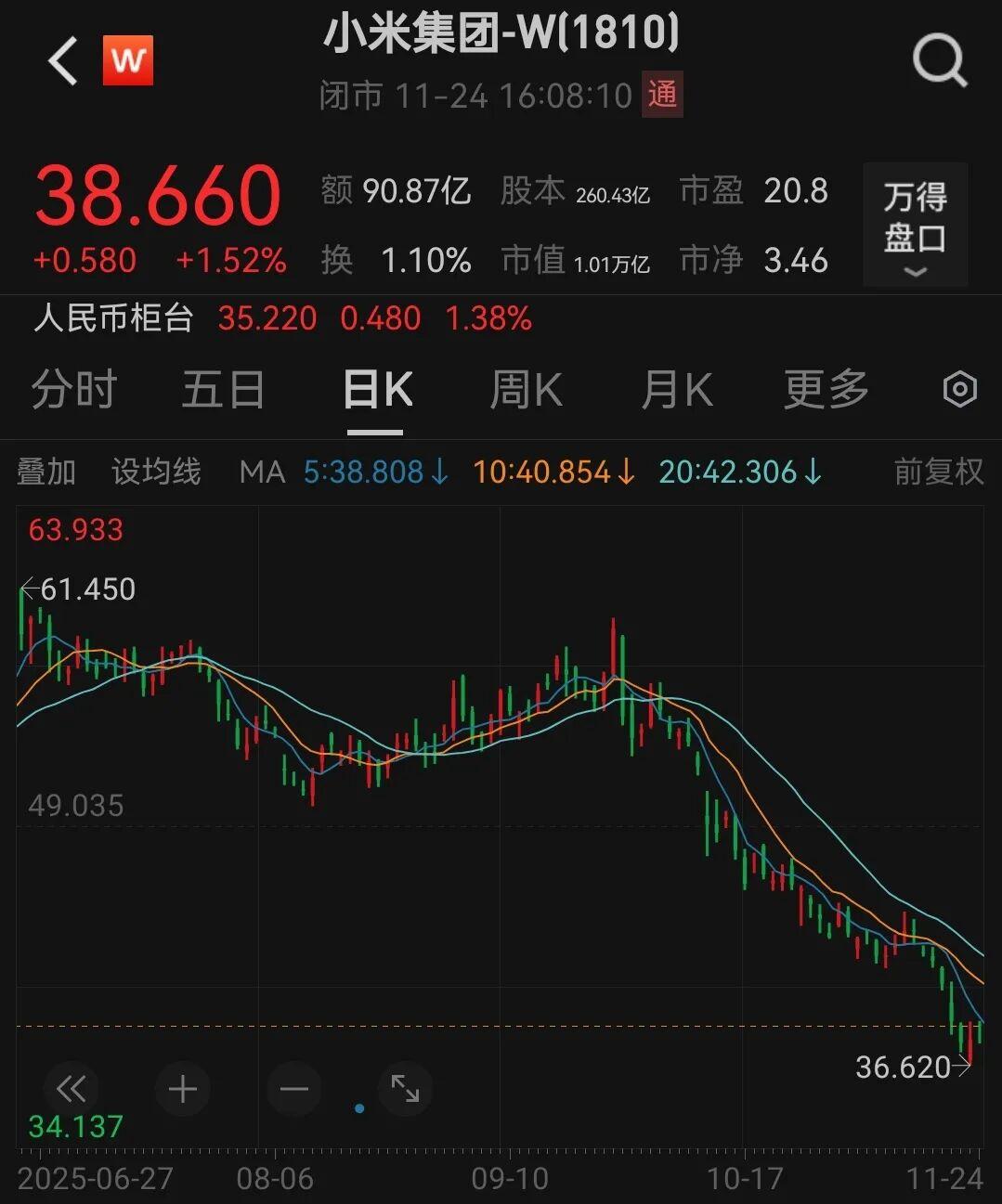This screenshot has width=1002, height=1204.
Task: Toggle the MA moving average display
Action: pyautogui.click(x=263, y=472)
